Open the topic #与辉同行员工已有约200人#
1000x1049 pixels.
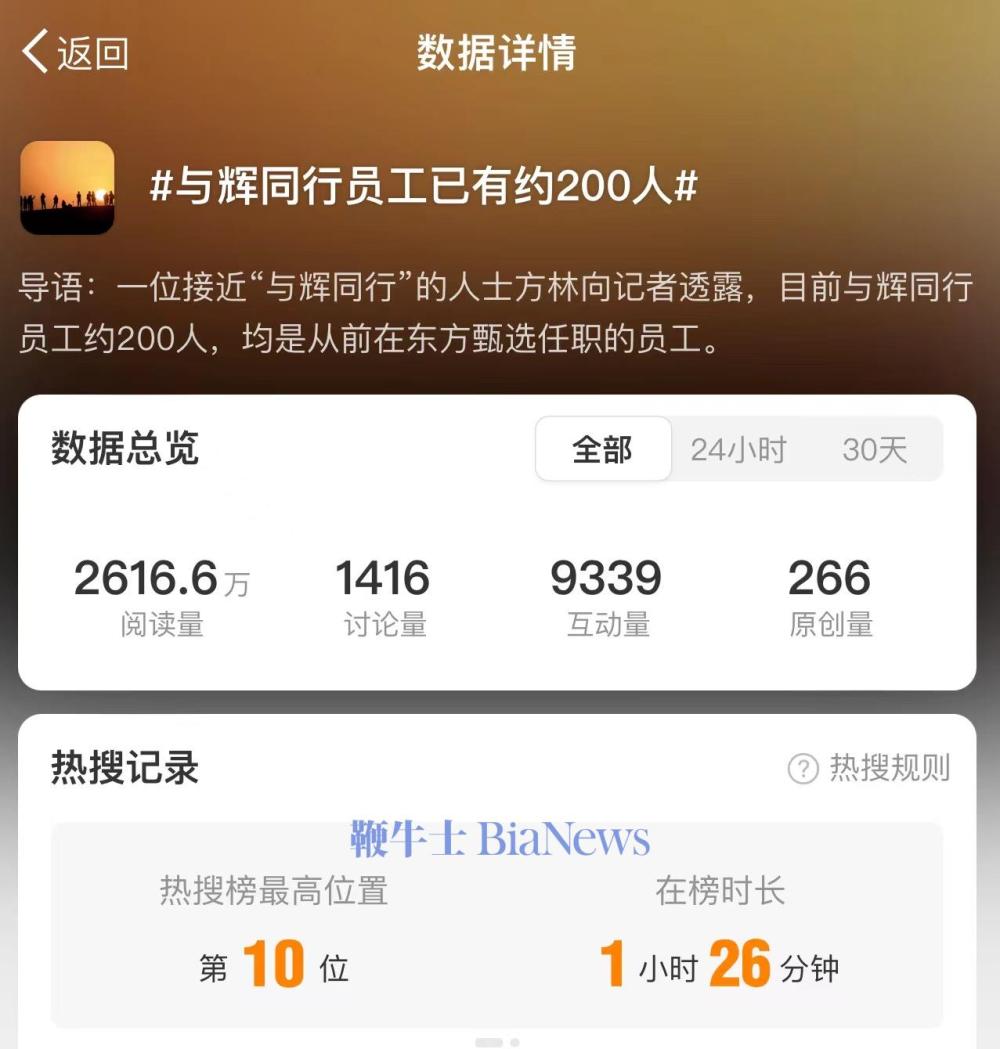423,187
